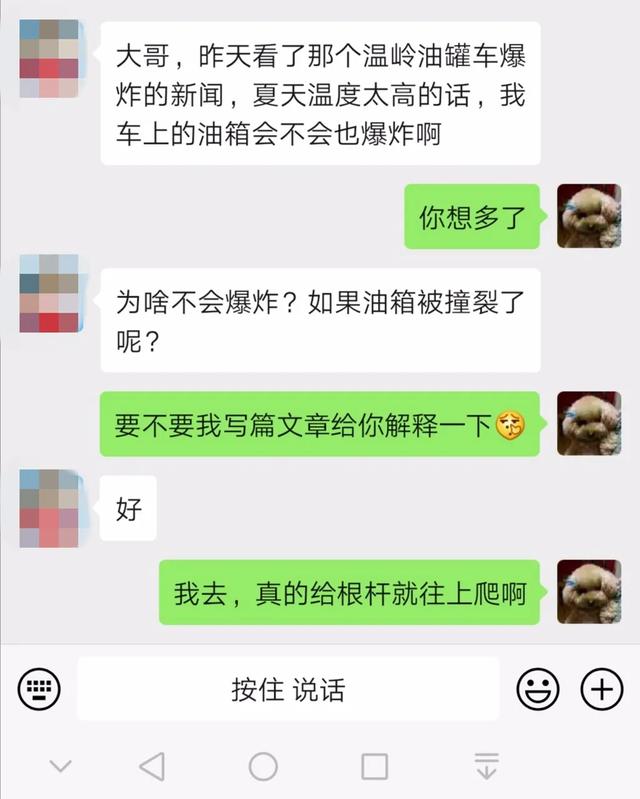640x799 pixels.
Task: Tap the system home circle button
Action: coord(263,767)
